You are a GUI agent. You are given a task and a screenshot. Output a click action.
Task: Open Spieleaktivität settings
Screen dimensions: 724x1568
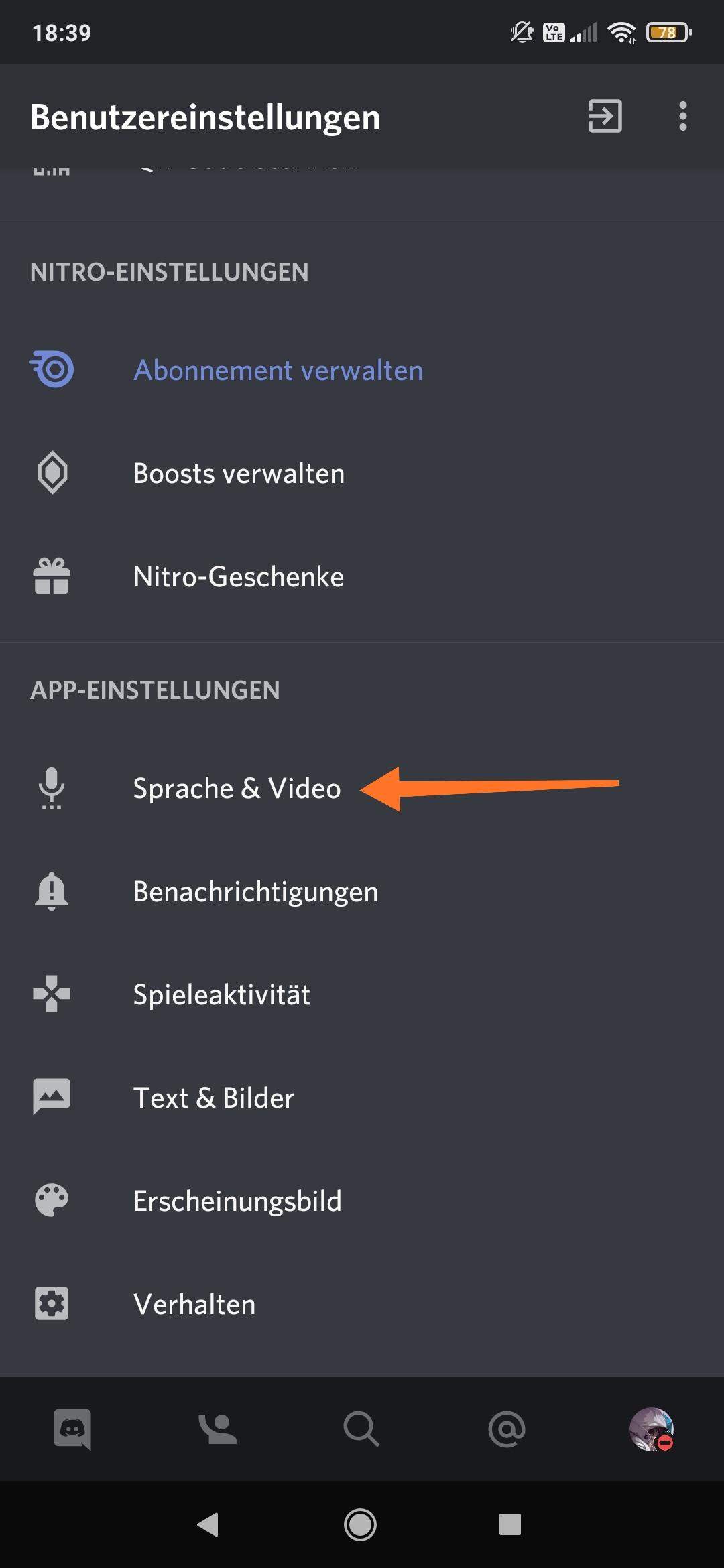click(221, 994)
